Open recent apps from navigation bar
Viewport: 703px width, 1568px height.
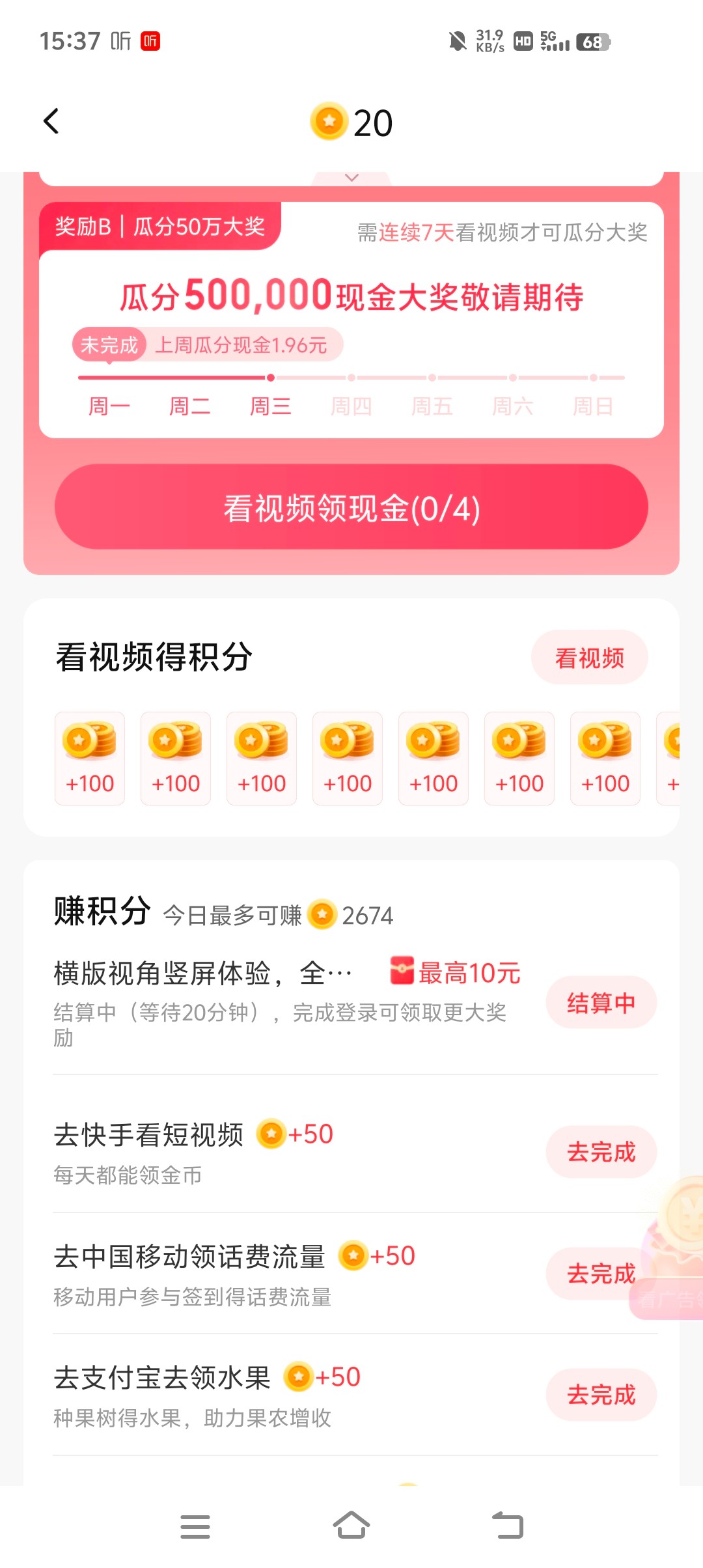coord(195,1526)
